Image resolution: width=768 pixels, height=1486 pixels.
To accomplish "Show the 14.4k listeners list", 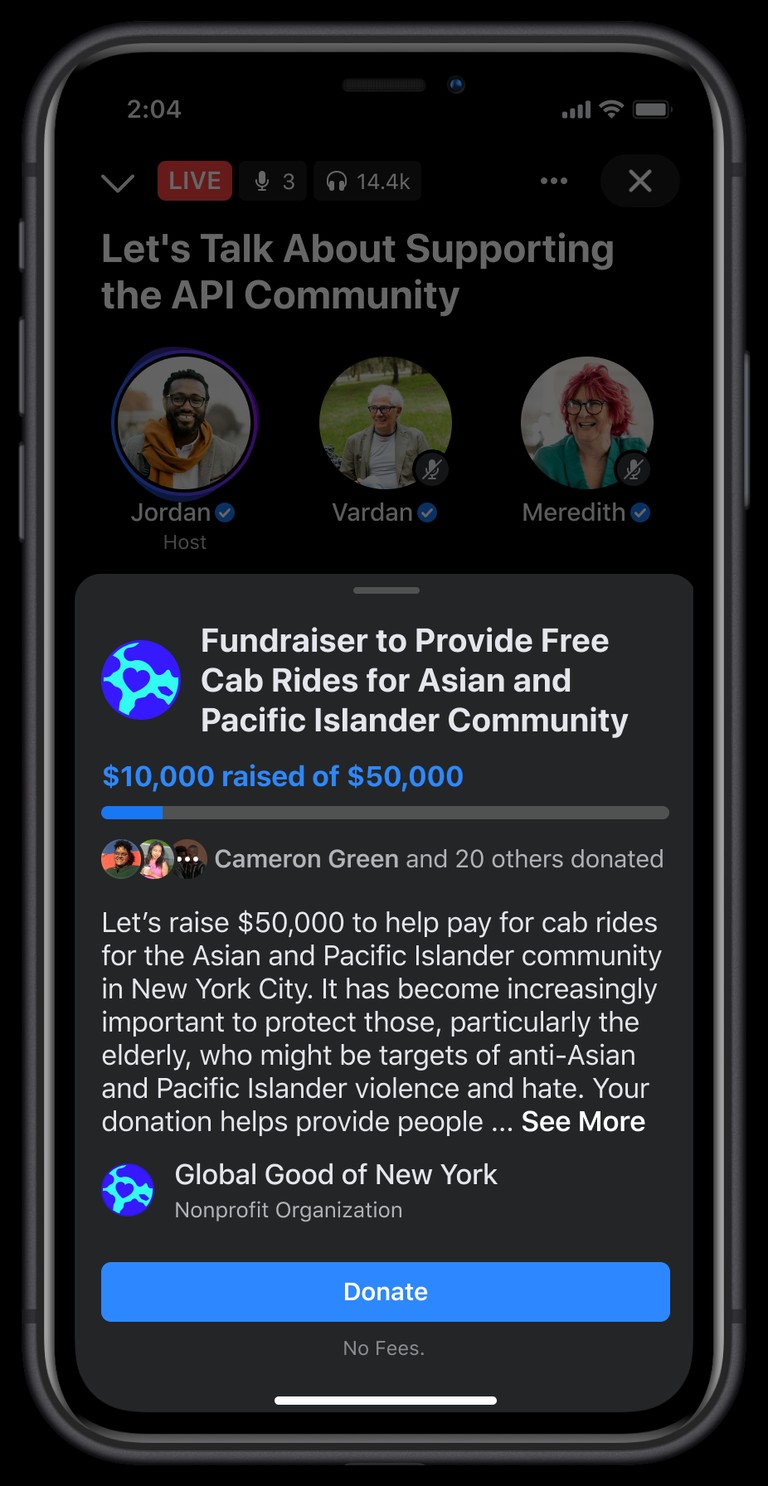I will click(x=368, y=181).
